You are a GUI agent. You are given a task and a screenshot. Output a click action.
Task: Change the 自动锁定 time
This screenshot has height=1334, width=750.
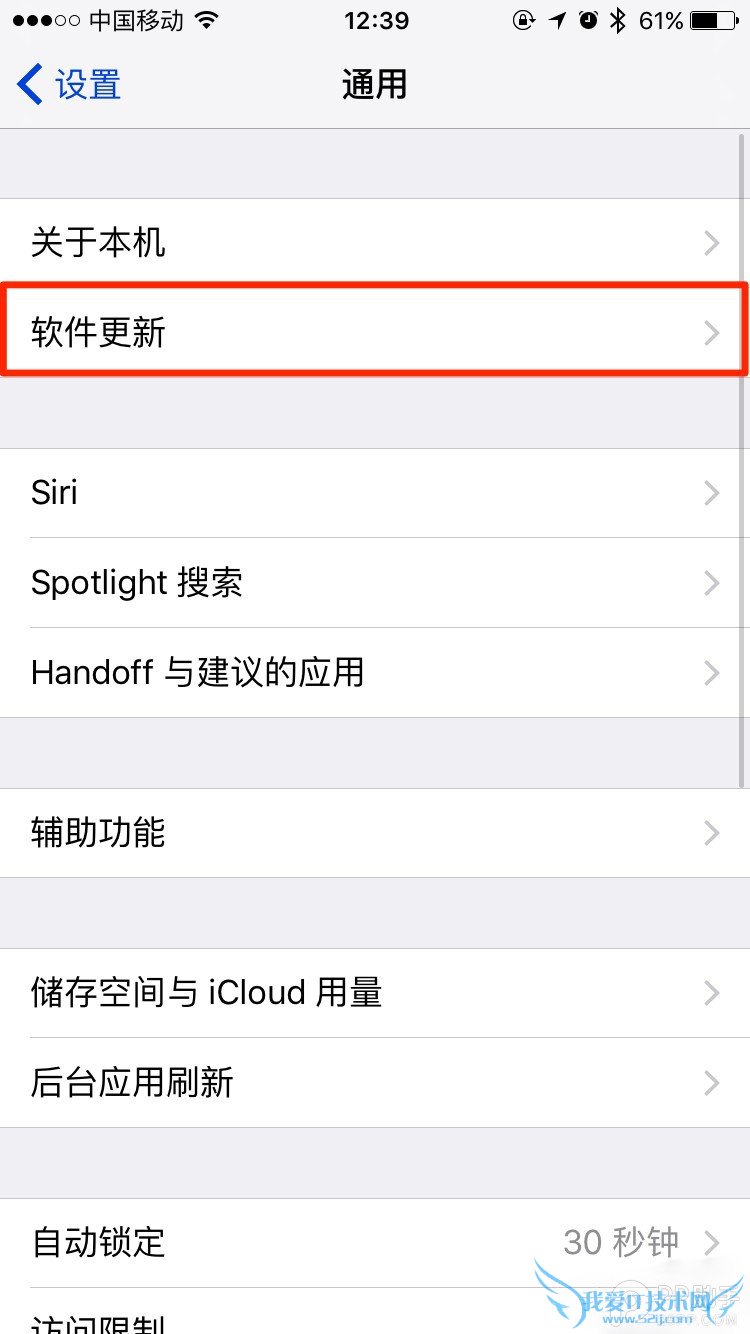click(375, 1243)
